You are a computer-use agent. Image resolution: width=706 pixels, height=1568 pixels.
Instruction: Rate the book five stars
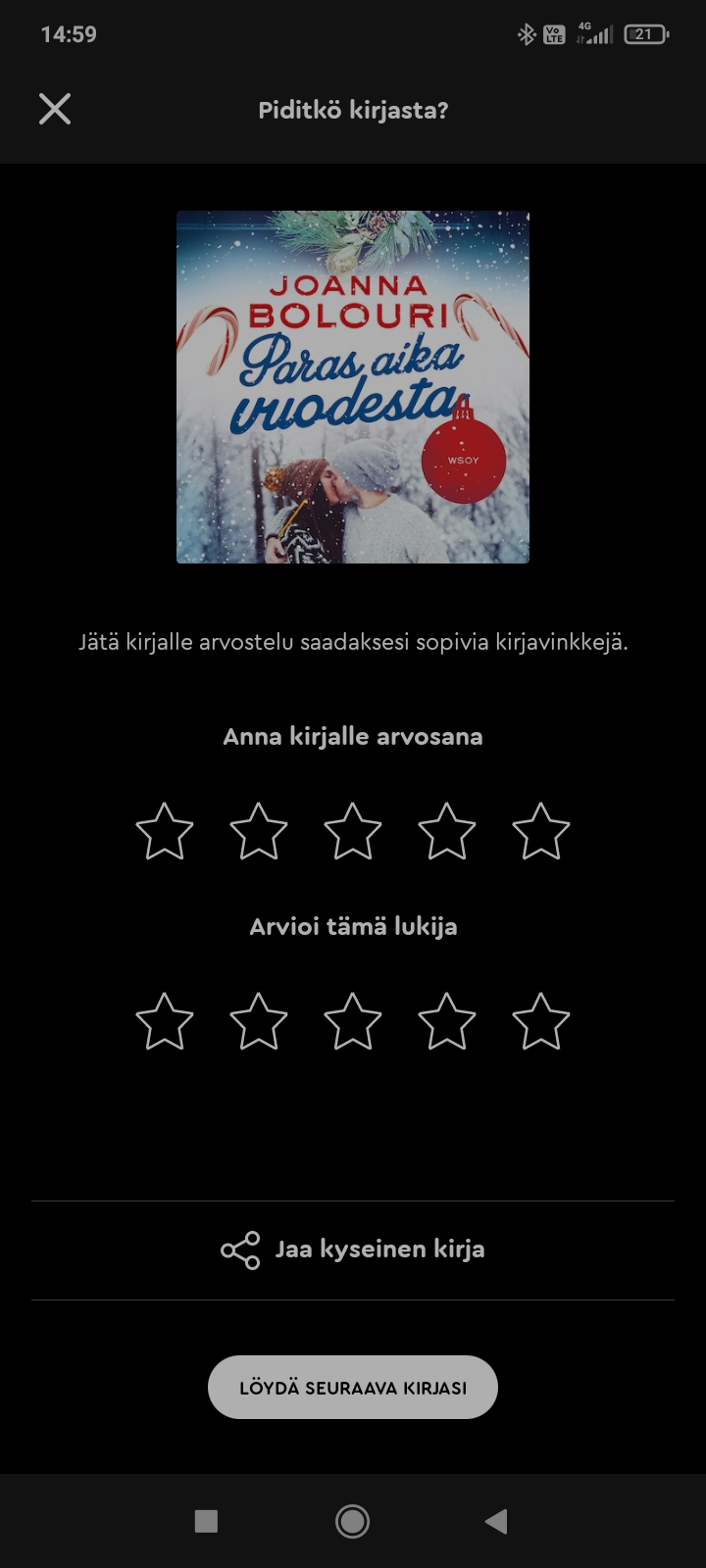[x=541, y=832]
